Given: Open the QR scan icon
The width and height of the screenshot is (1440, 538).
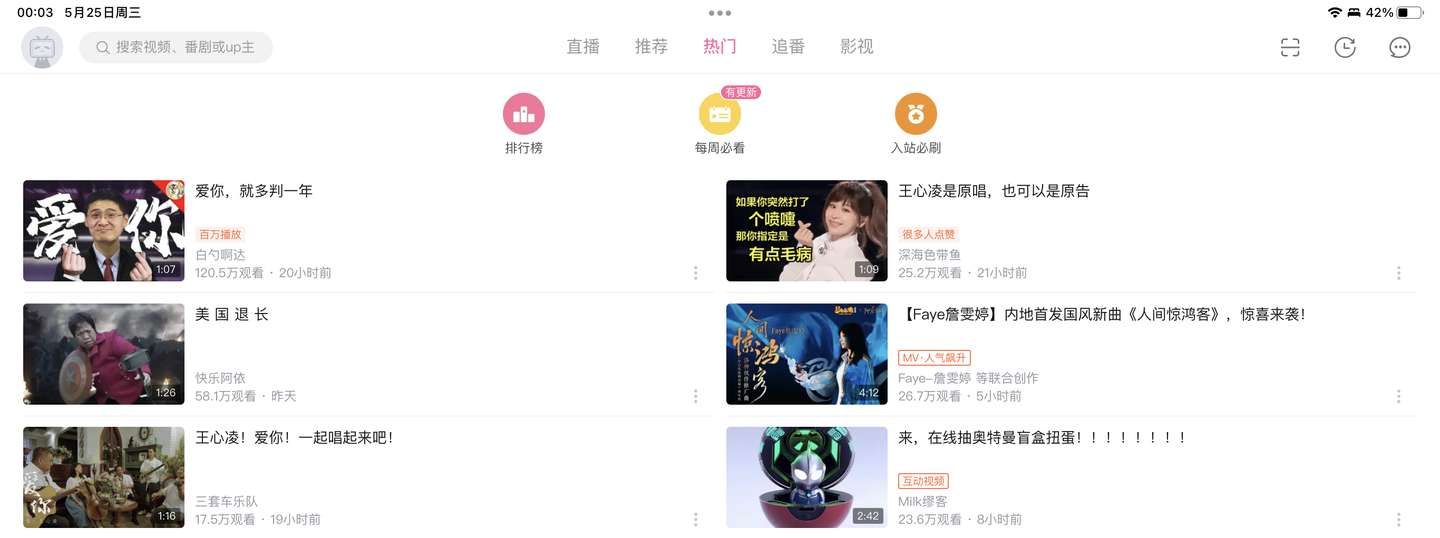Looking at the screenshot, I should pyautogui.click(x=1291, y=47).
